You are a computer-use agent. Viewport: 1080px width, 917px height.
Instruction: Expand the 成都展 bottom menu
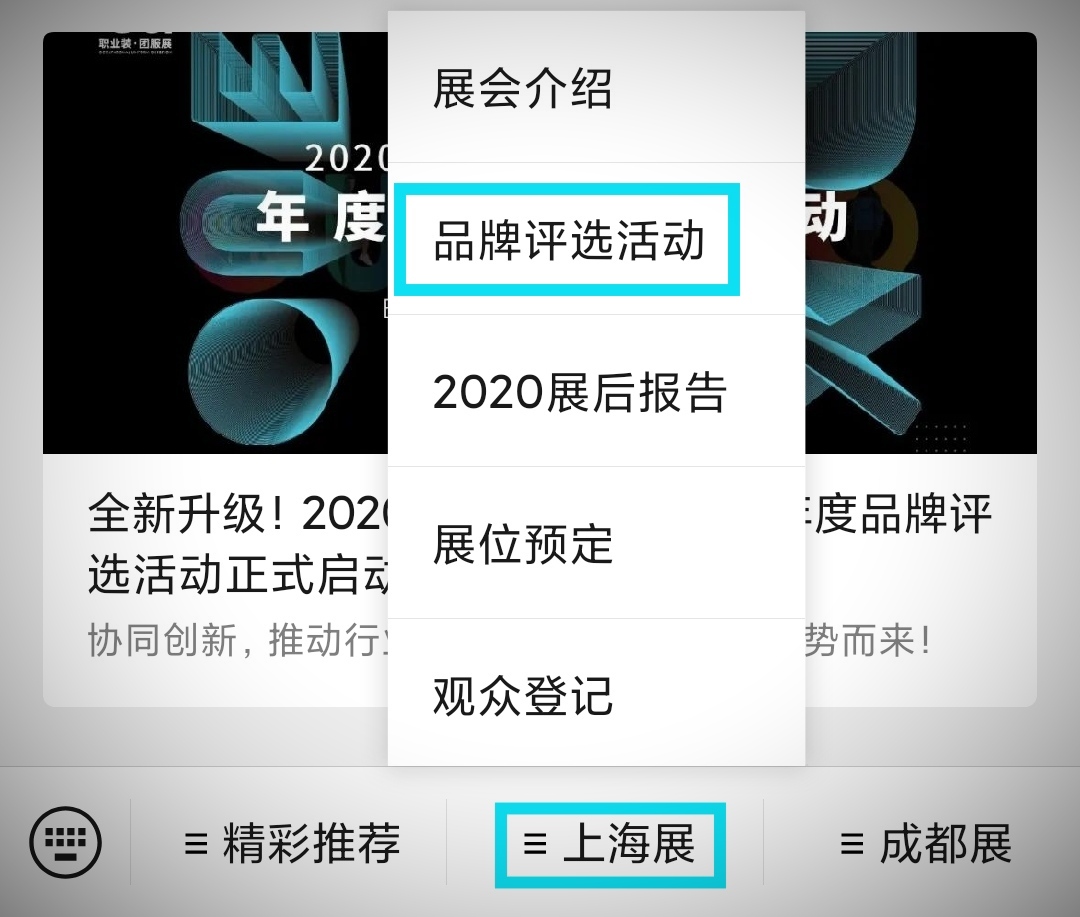[x=925, y=844]
